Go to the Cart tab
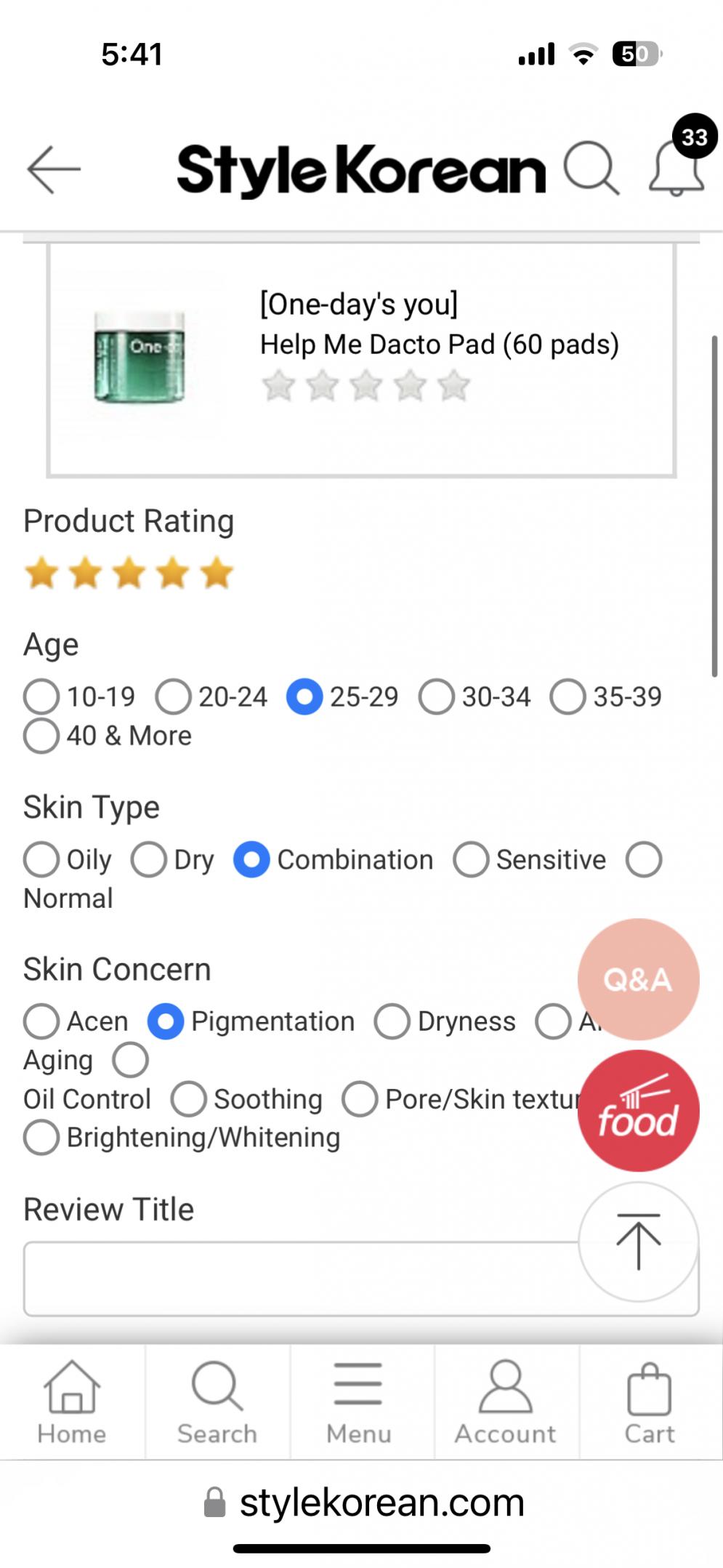Screen dimensions: 723x1568 pyautogui.click(x=650, y=1402)
